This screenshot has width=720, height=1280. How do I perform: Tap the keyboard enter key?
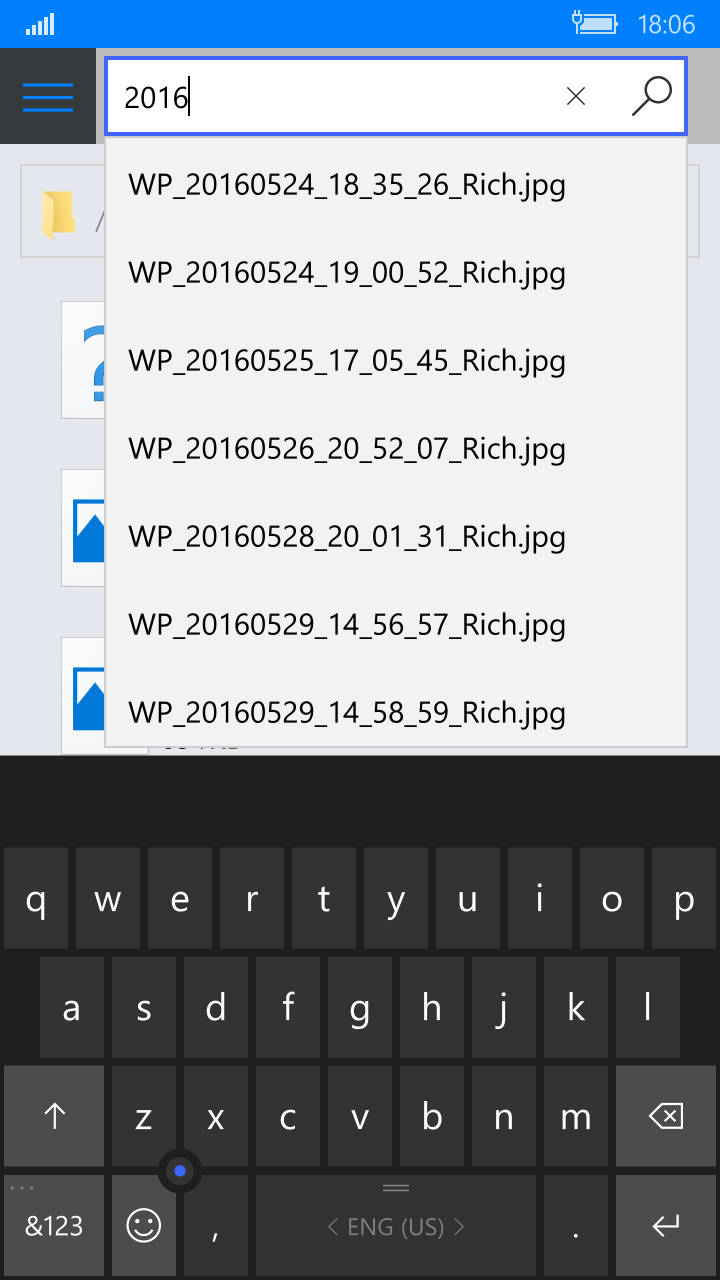666,1226
